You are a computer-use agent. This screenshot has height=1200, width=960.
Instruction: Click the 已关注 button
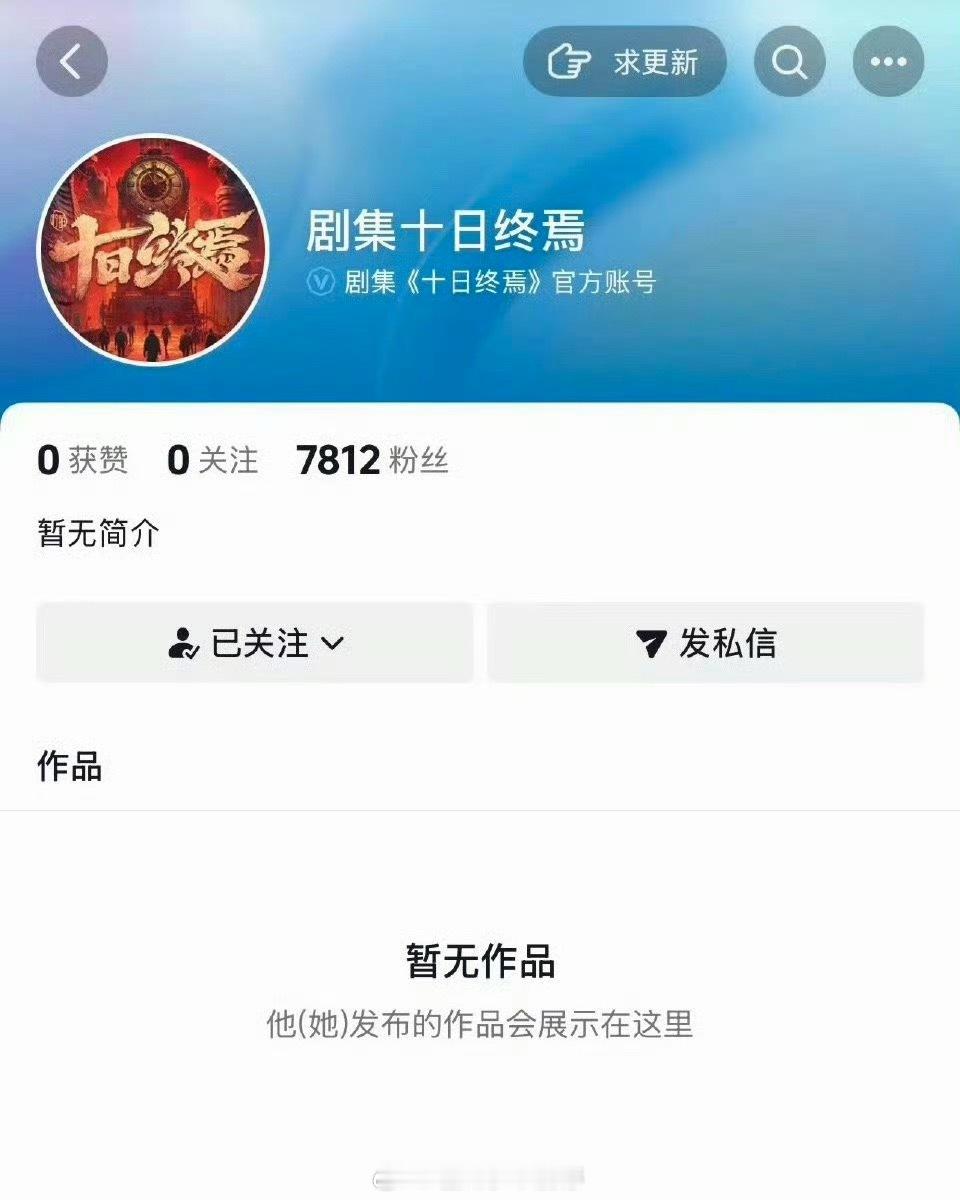point(255,643)
